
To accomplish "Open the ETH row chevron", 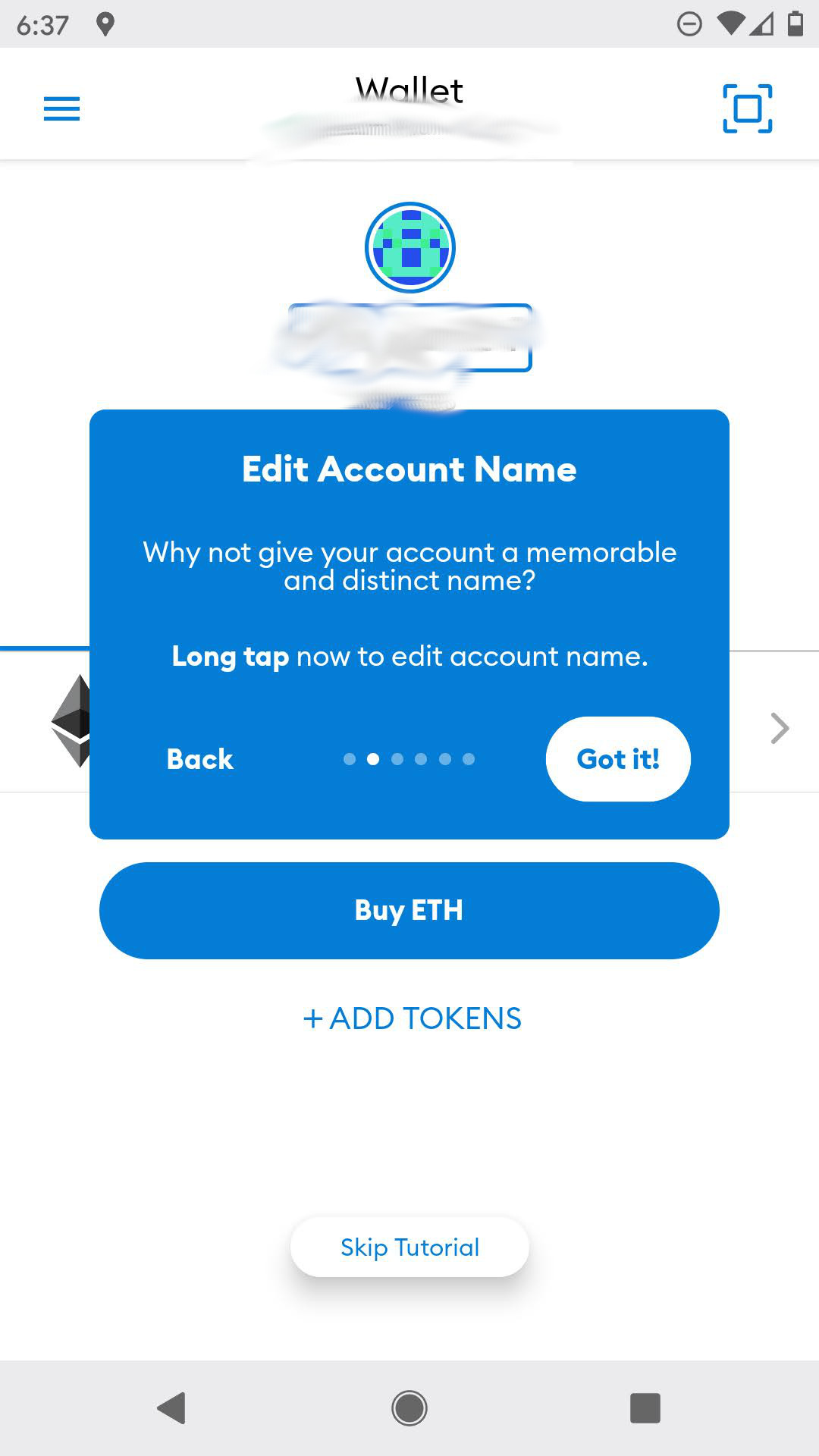I will (x=780, y=728).
